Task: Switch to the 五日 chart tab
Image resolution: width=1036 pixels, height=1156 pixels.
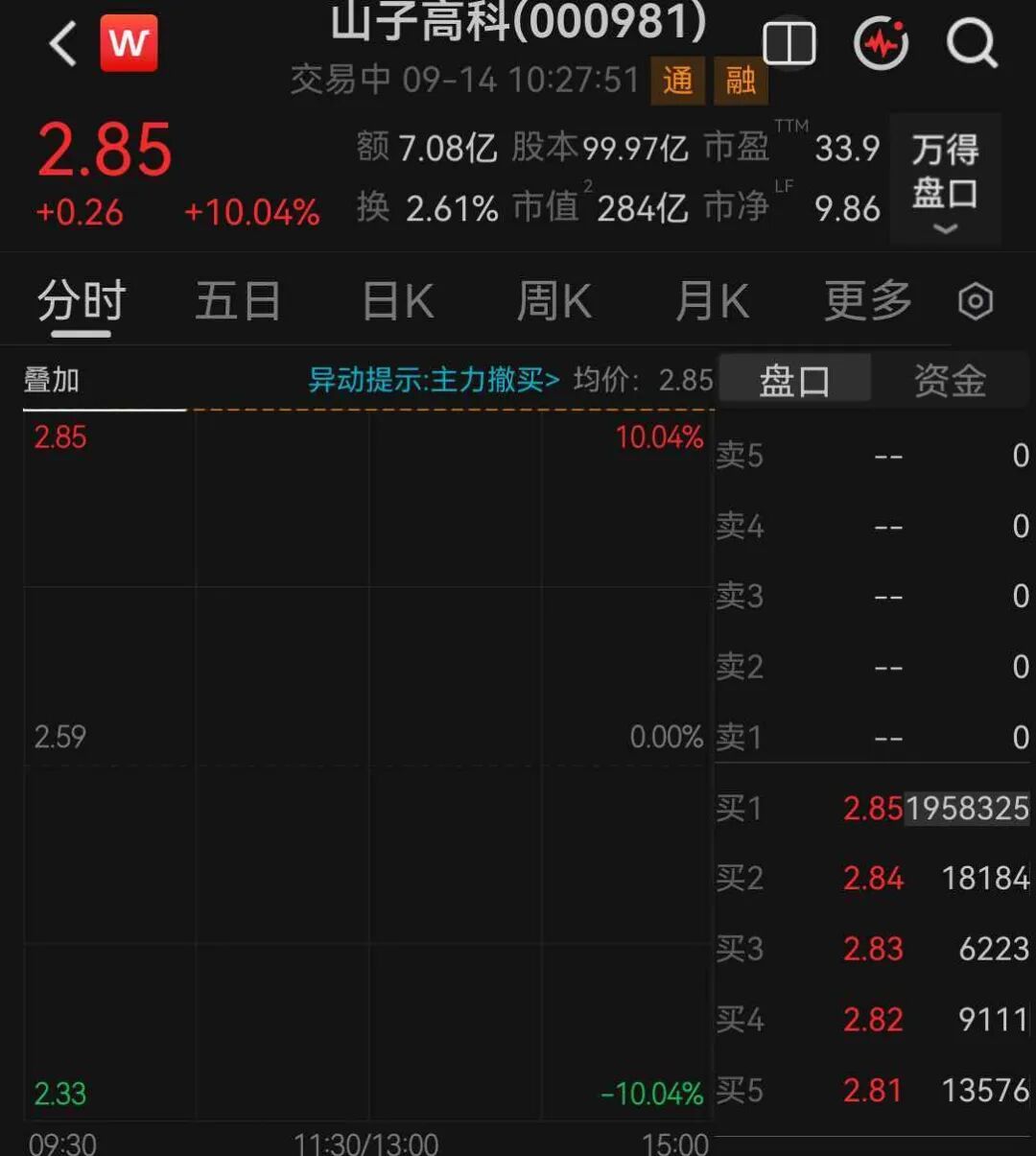Action: pyautogui.click(x=238, y=301)
